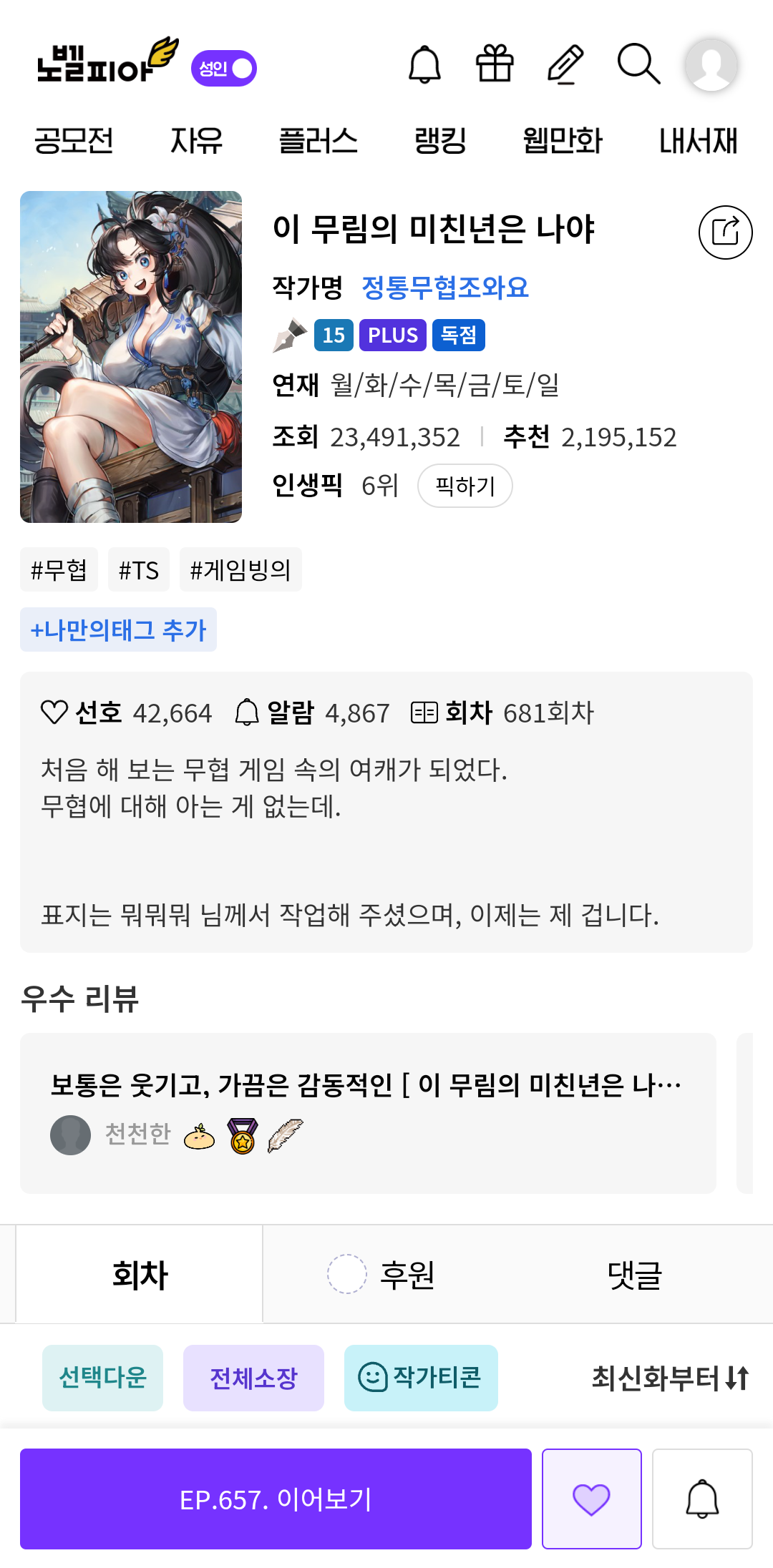Open the notifications bell in the header

point(424,64)
